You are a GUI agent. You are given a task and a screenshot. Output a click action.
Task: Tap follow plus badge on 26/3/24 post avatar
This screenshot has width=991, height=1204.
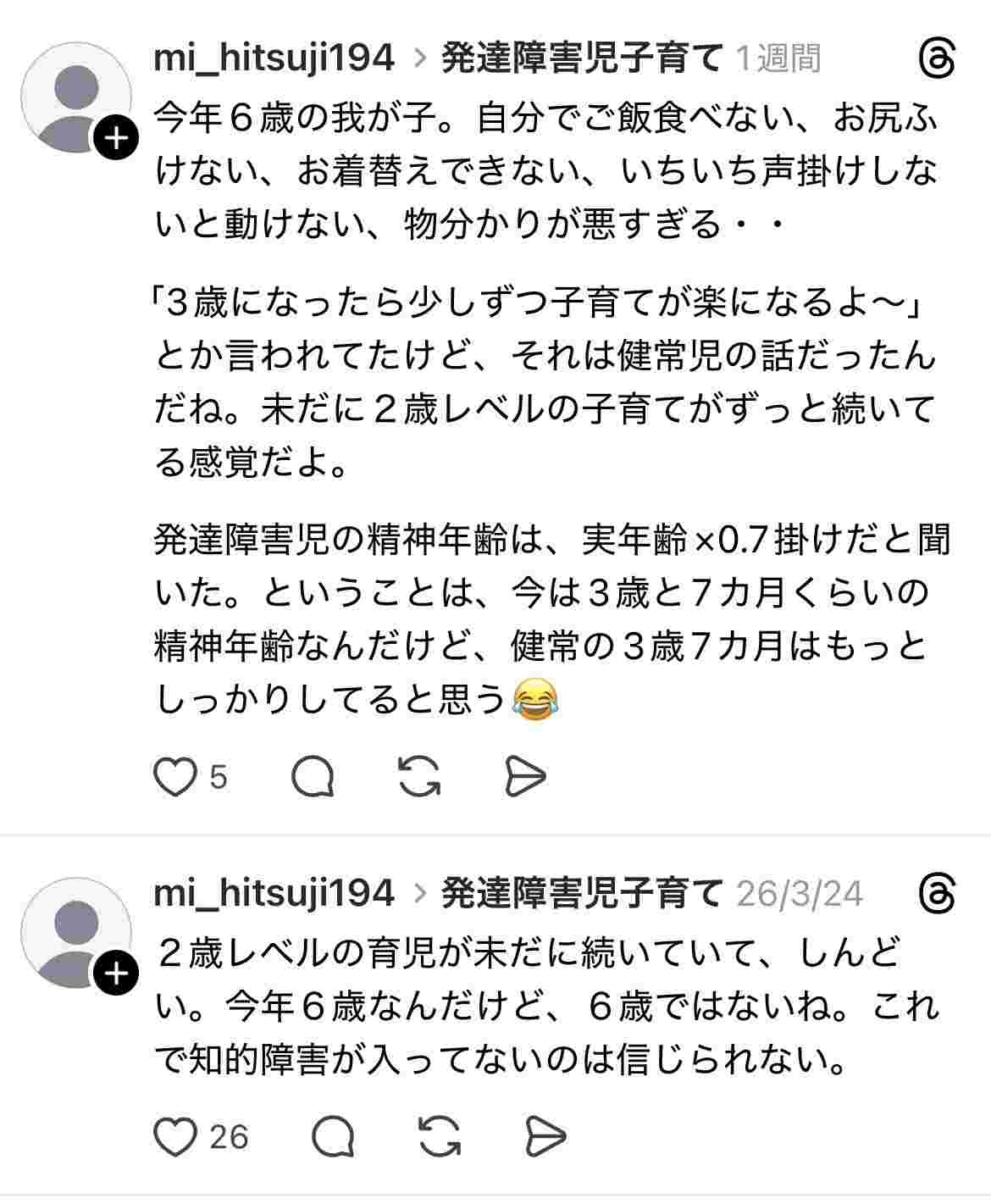(x=116, y=974)
